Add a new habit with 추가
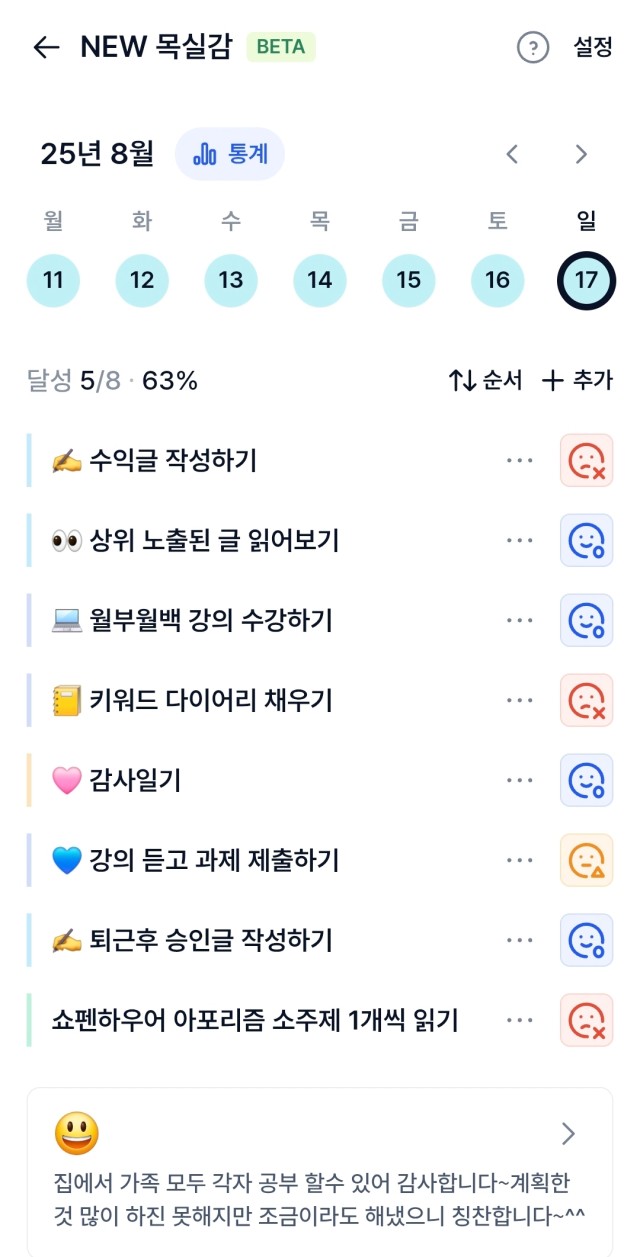The height and width of the screenshot is (1257, 640). [x=577, y=380]
